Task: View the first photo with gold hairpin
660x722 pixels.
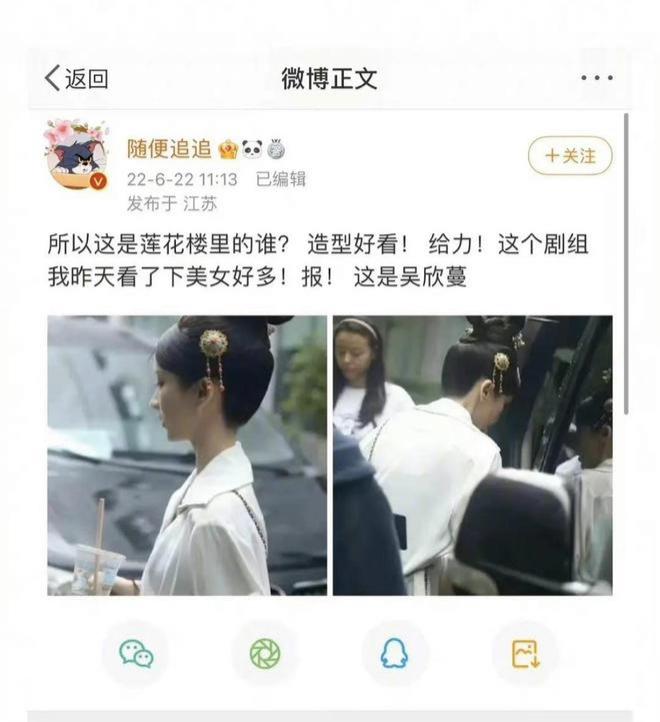Action: point(187,455)
